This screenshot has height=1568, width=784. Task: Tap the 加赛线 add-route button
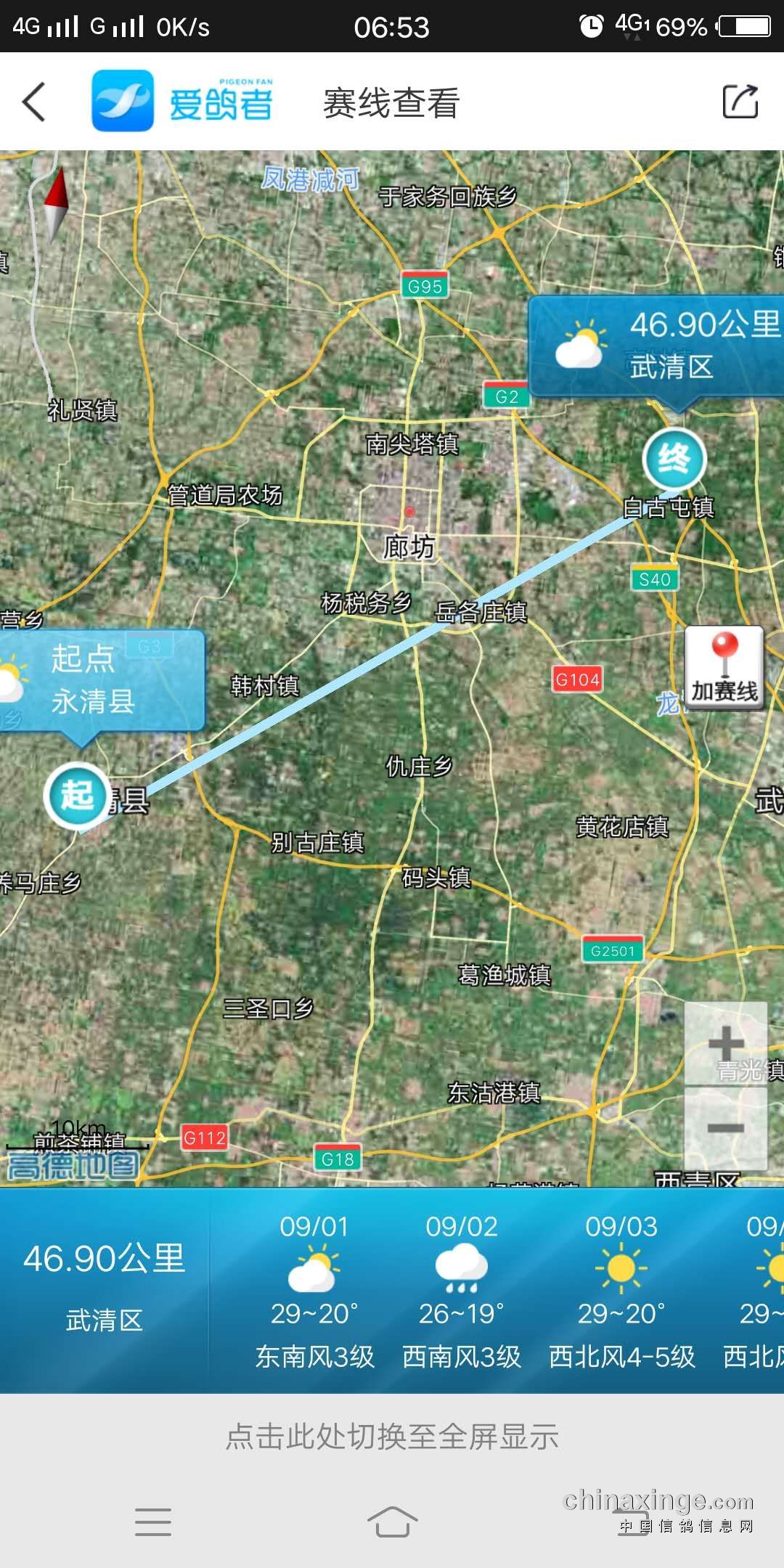tap(724, 668)
